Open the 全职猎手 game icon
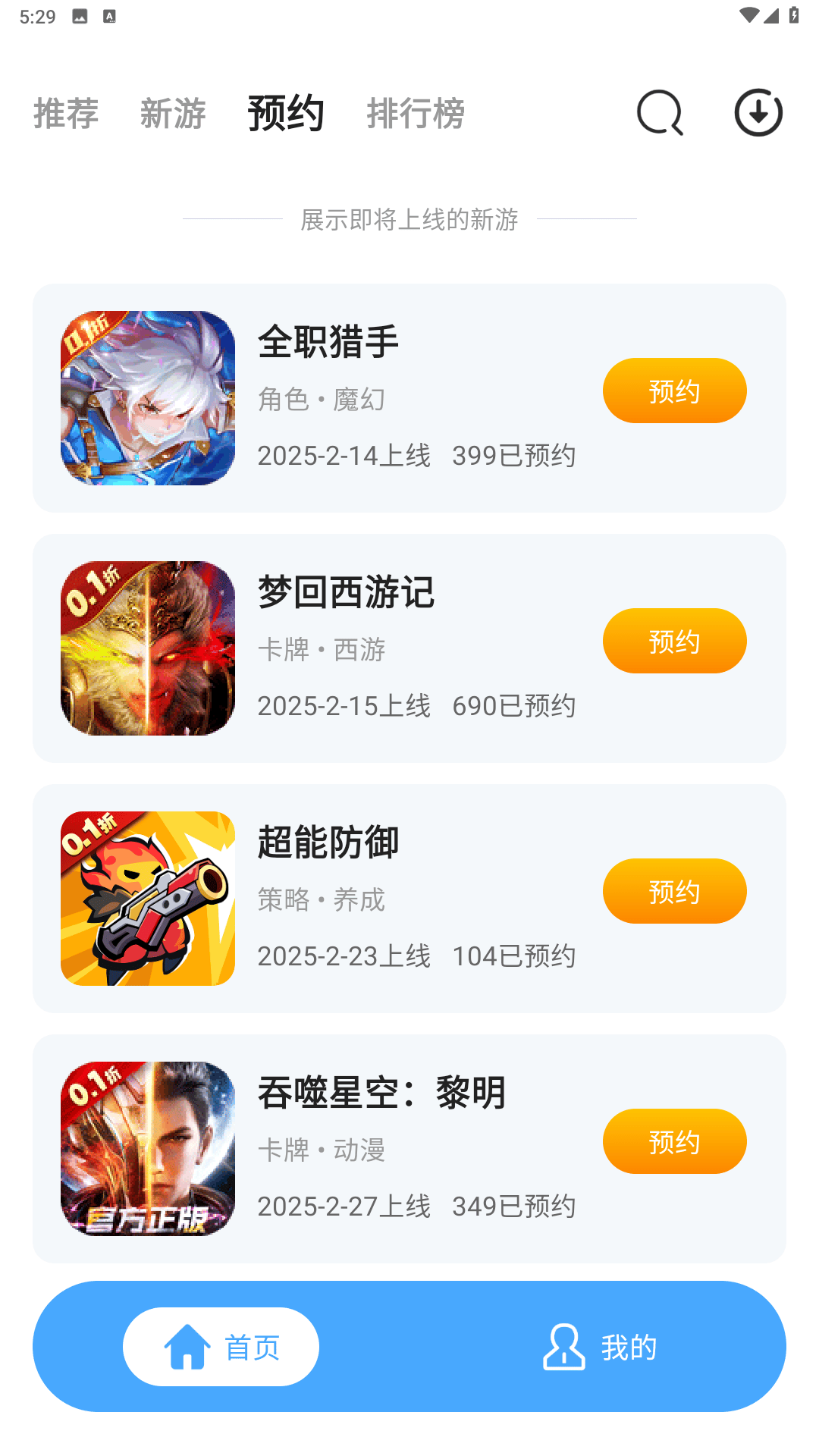The height and width of the screenshot is (1456, 819). tap(148, 398)
